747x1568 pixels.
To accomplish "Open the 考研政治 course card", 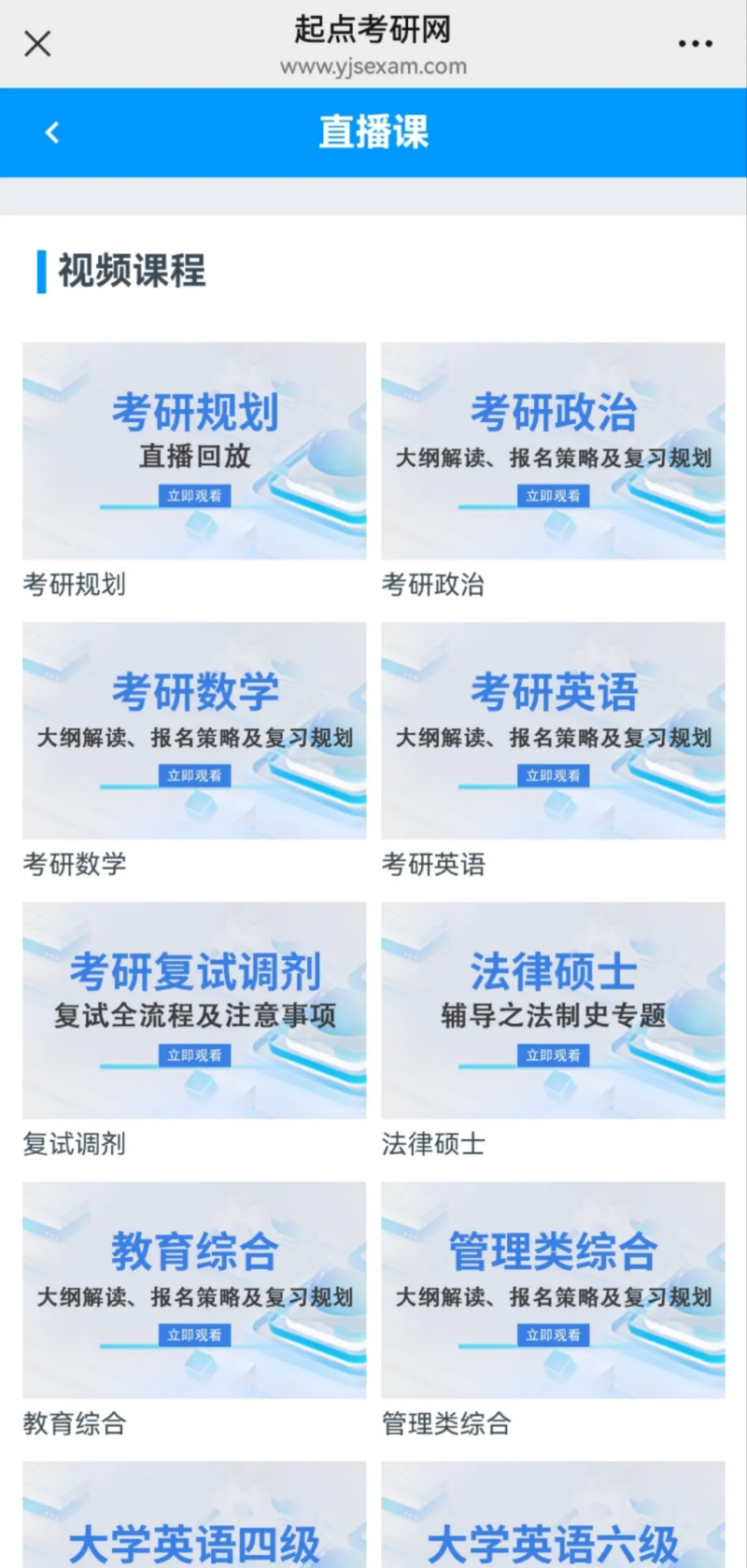I will click(553, 451).
